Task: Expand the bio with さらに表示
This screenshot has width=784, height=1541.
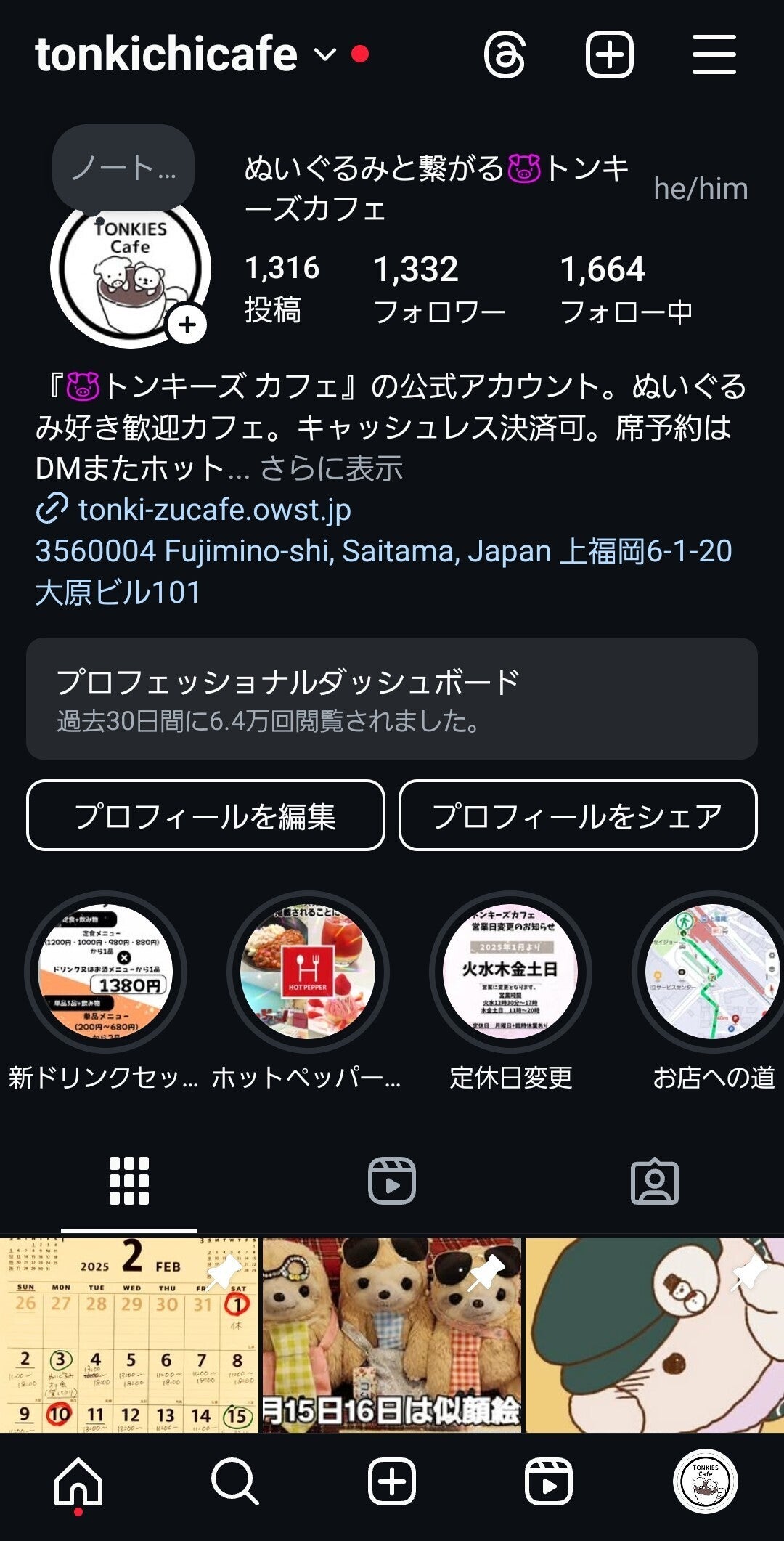Action: pyautogui.click(x=331, y=469)
